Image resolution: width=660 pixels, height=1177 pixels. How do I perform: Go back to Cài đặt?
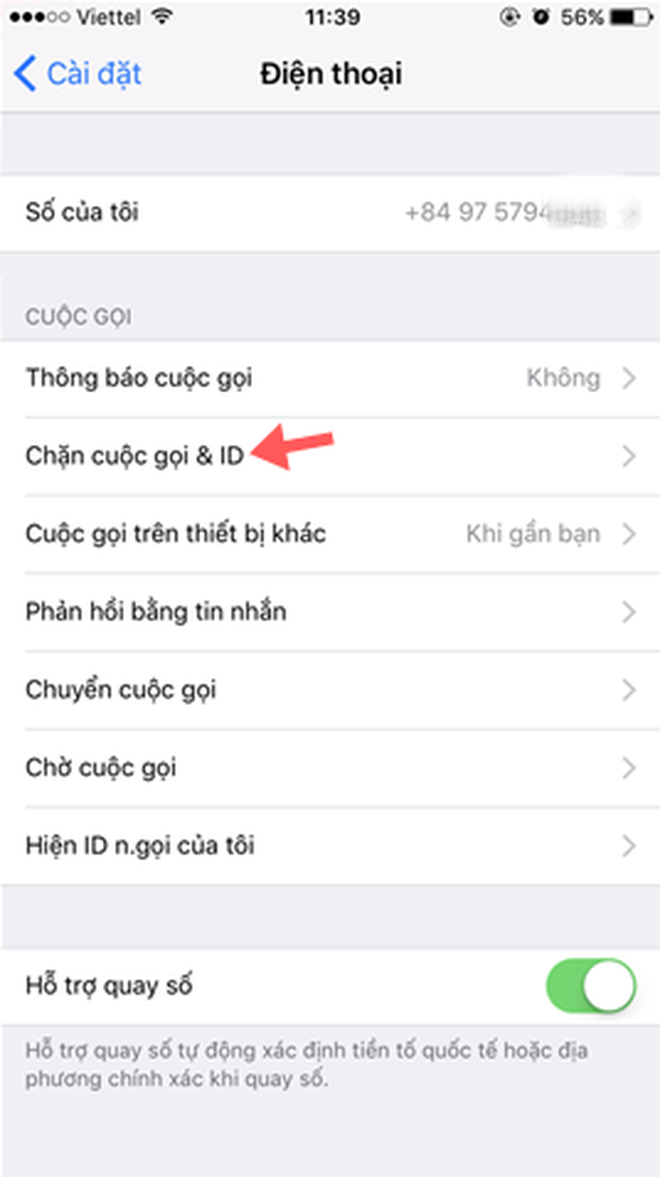(x=78, y=74)
